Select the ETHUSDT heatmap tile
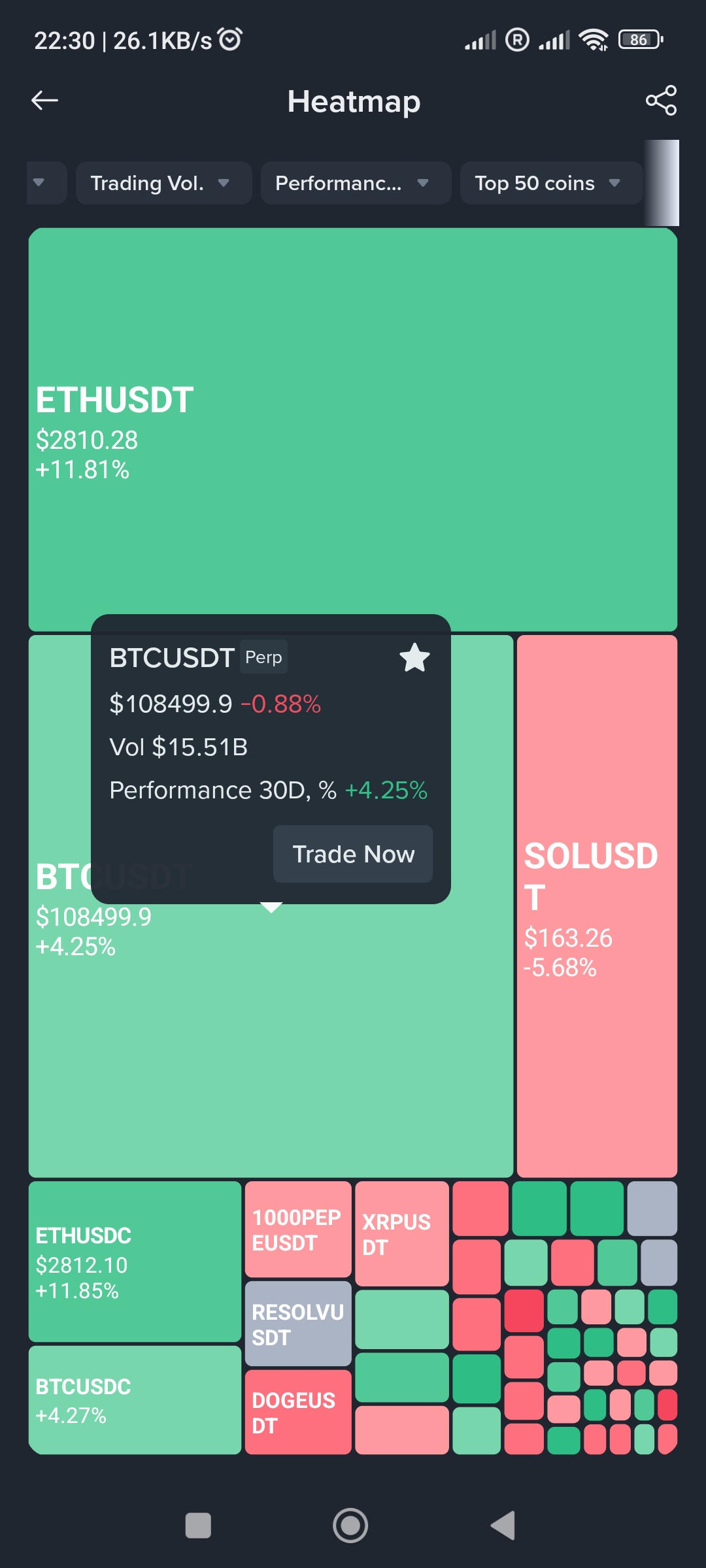Screen dimensions: 706x1568 point(353,429)
